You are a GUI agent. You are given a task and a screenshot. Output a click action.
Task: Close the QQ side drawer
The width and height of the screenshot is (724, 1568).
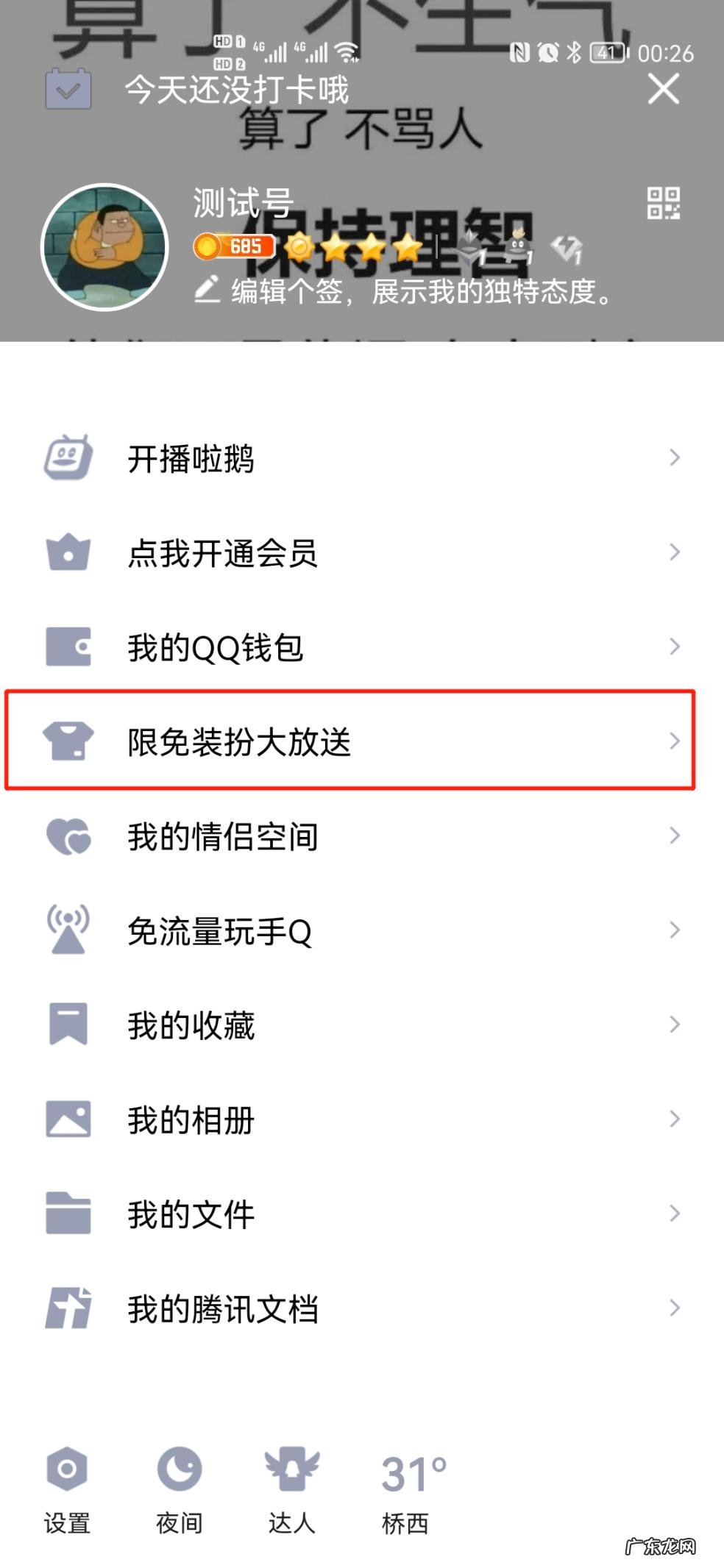[663, 90]
